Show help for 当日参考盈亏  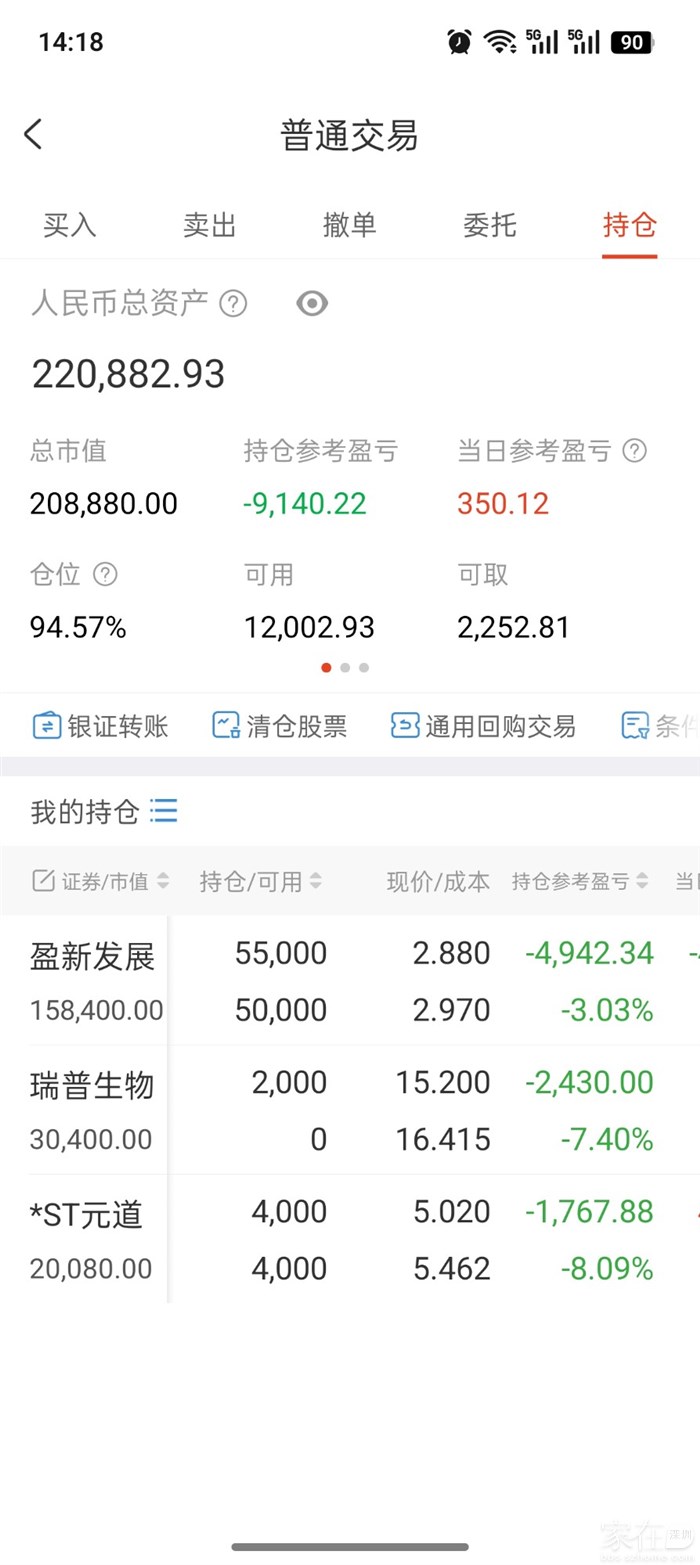click(634, 451)
